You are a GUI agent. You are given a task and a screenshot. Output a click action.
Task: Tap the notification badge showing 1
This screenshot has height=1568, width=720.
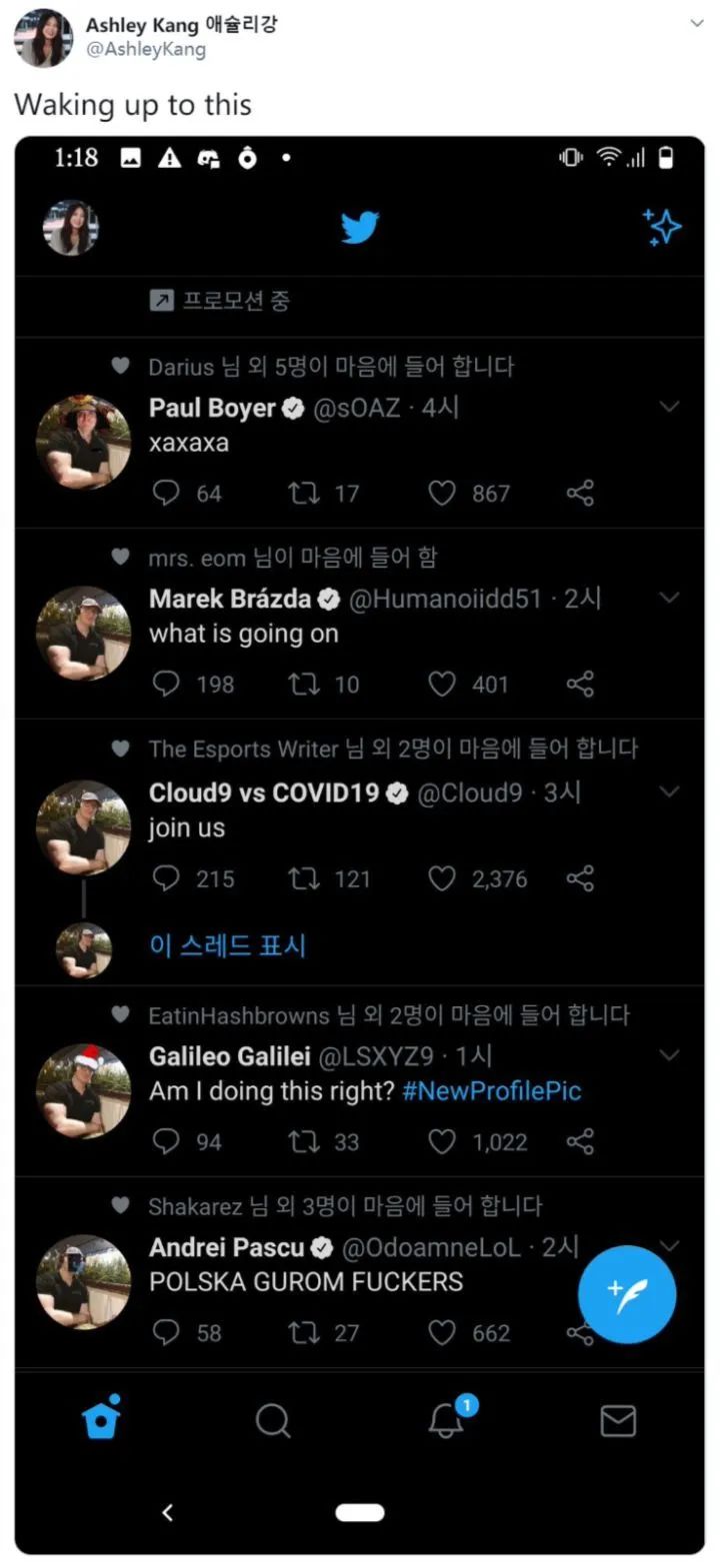[x=465, y=1404]
